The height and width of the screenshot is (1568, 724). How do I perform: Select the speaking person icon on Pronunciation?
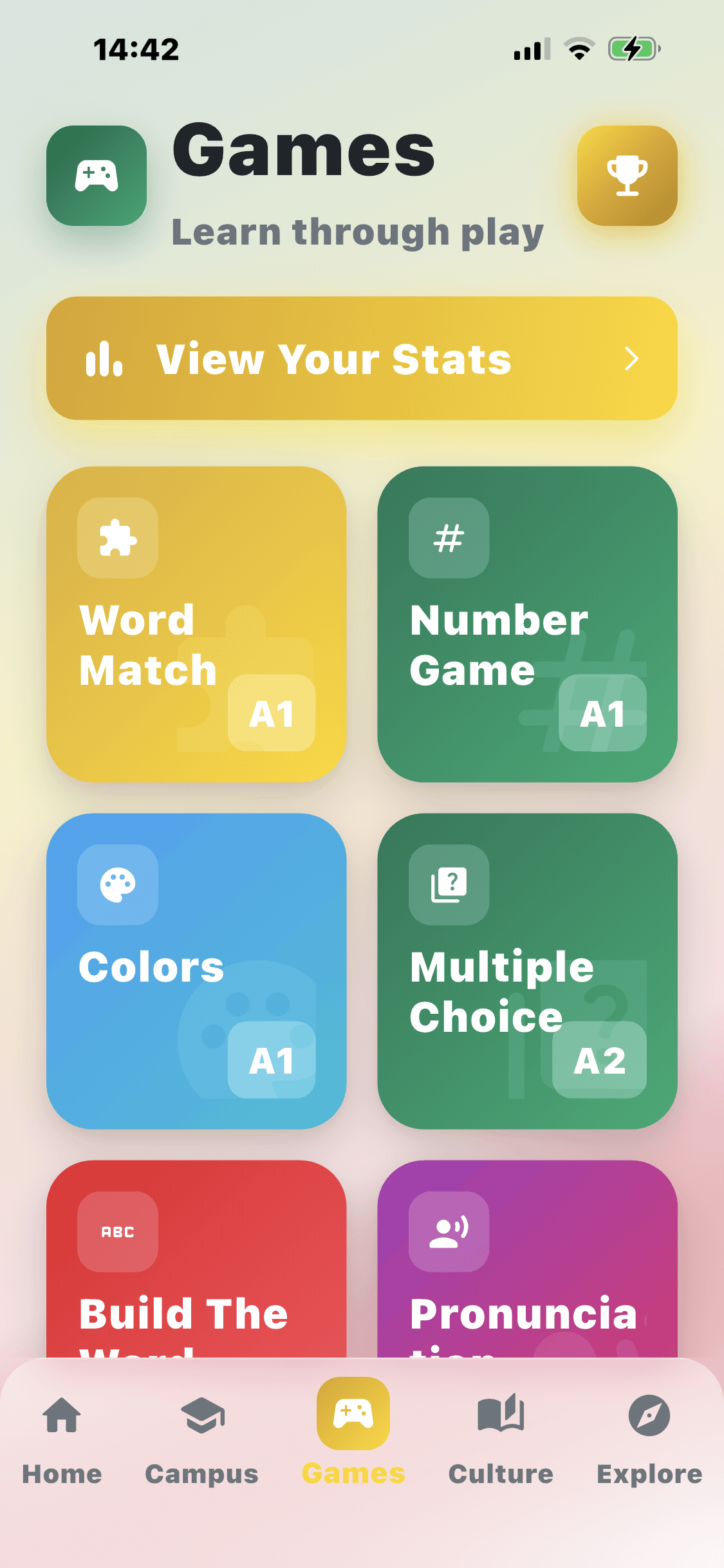(449, 1232)
